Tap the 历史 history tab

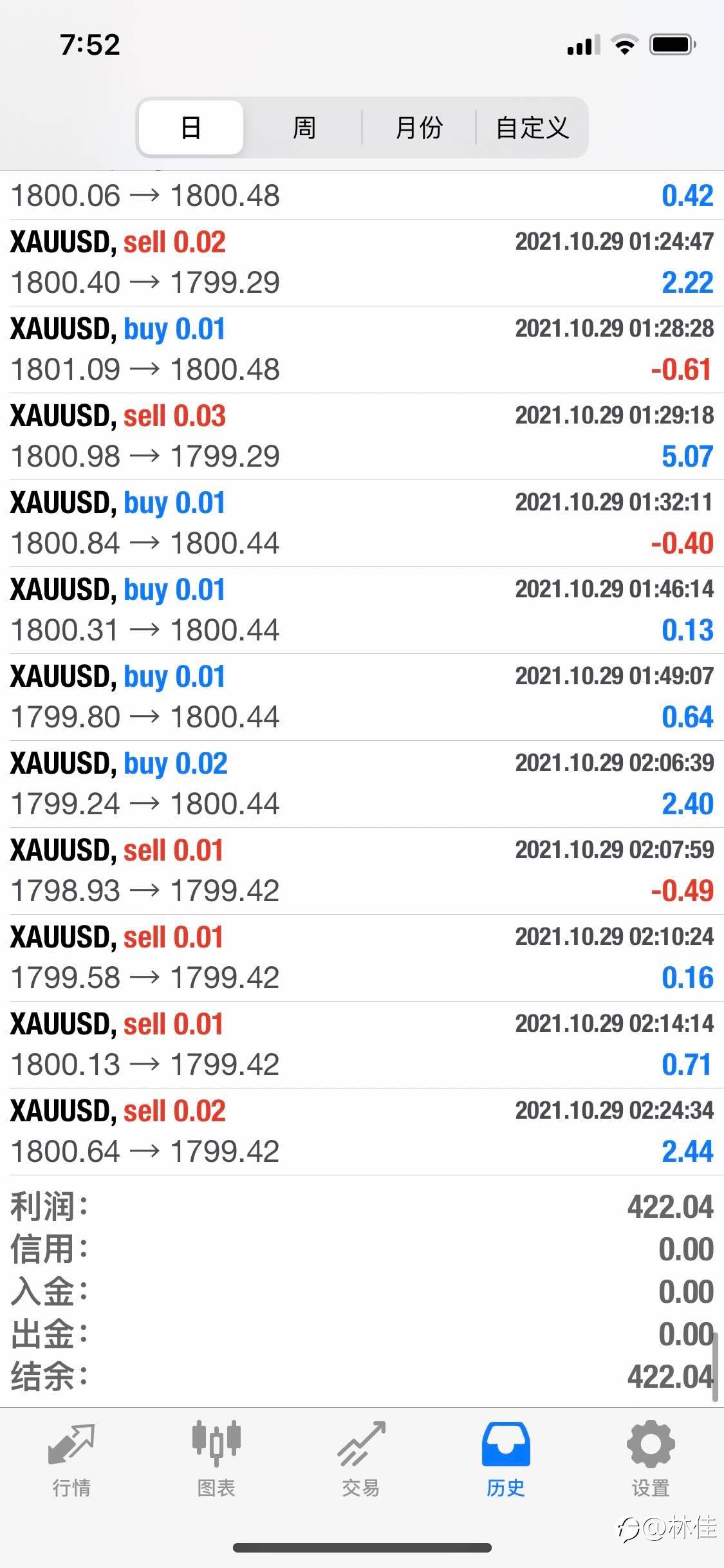[506, 1460]
